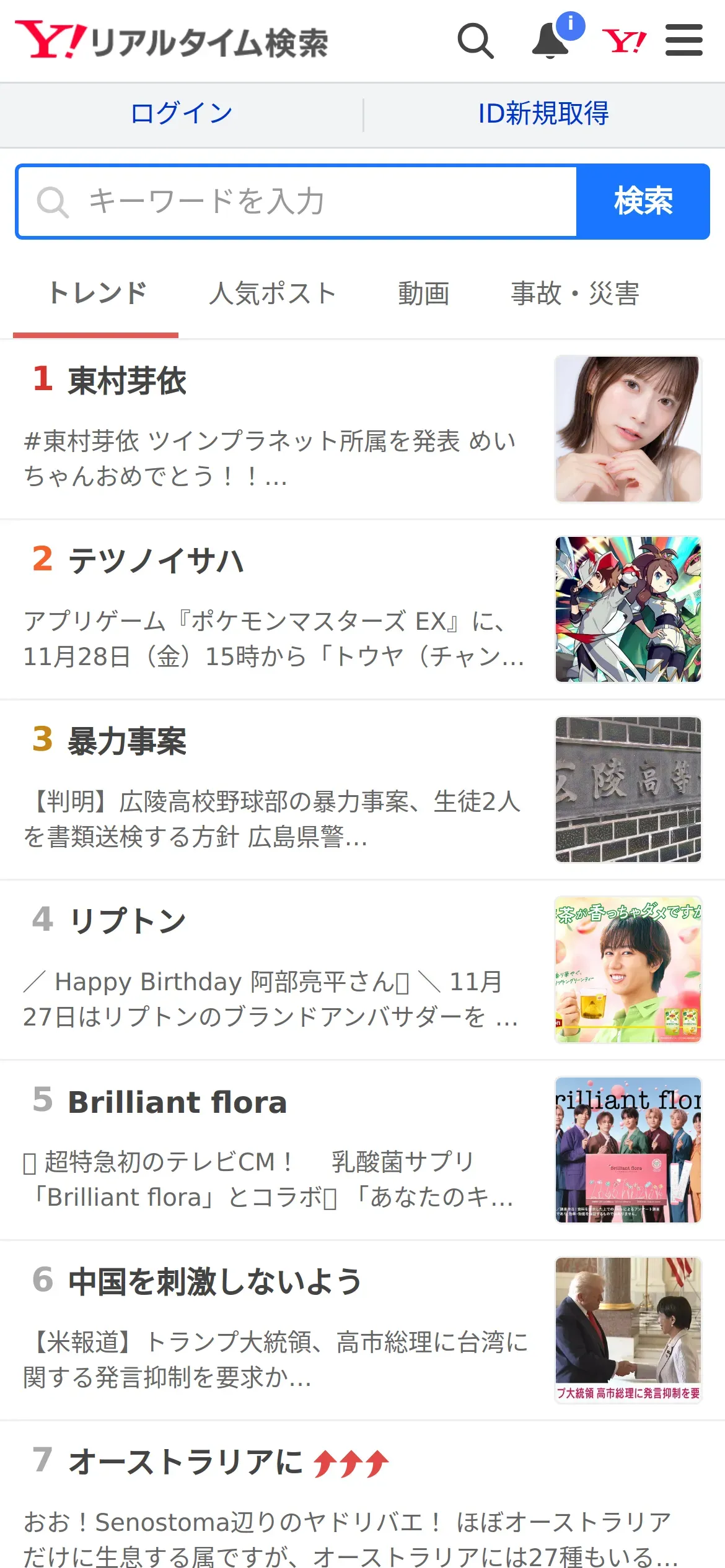Go to Yahoo! top via red Y! icon
This screenshot has height=1568, width=725.
(x=624, y=41)
